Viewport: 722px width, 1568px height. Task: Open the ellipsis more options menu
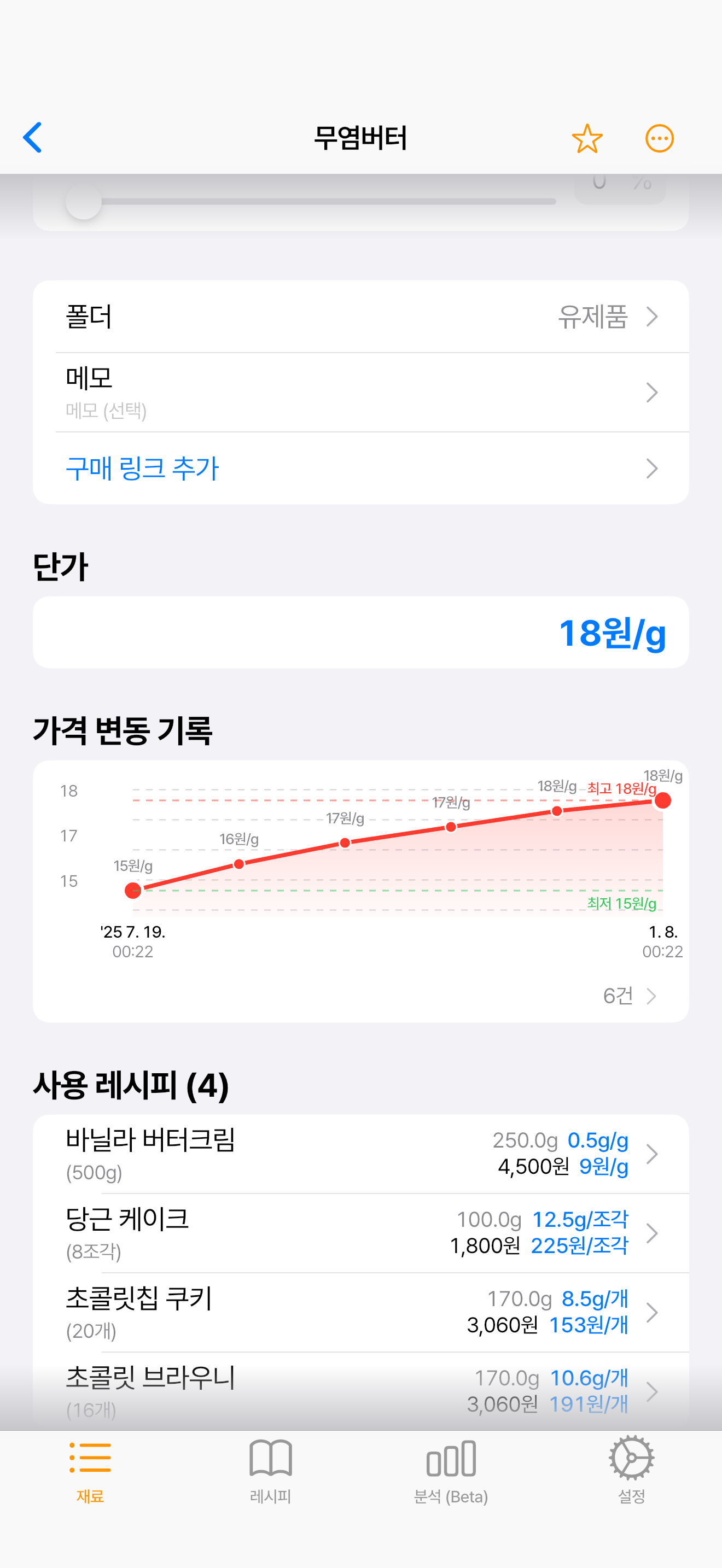pyautogui.click(x=659, y=138)
